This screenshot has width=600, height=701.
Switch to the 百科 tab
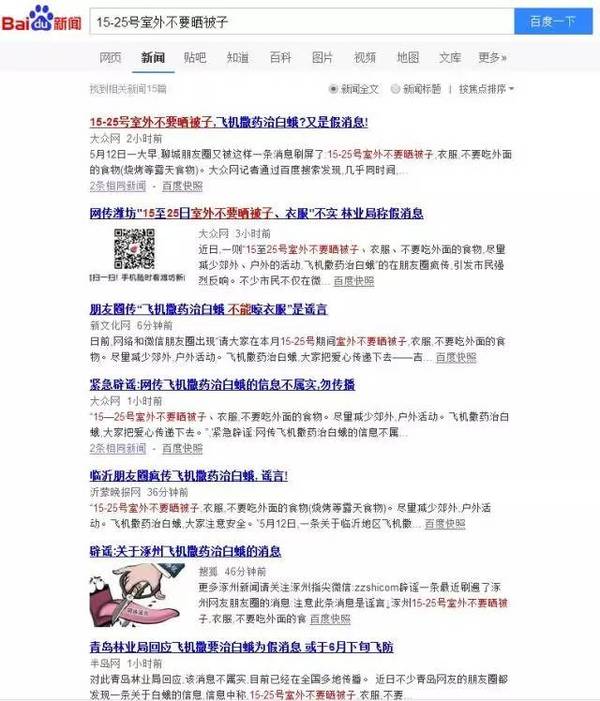[x=280, y=57]
